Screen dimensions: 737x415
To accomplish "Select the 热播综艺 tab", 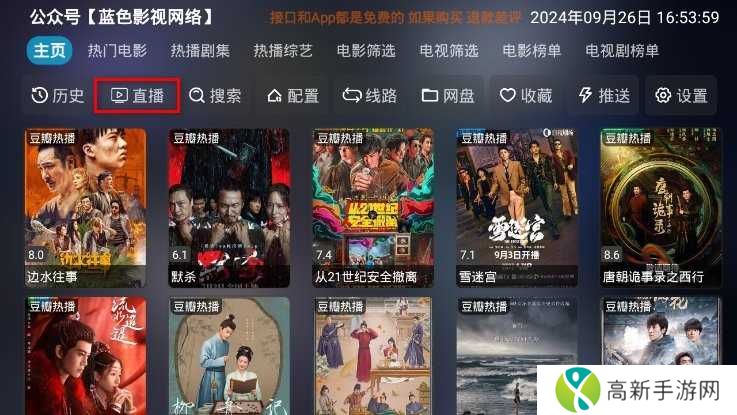I will 284,51.
